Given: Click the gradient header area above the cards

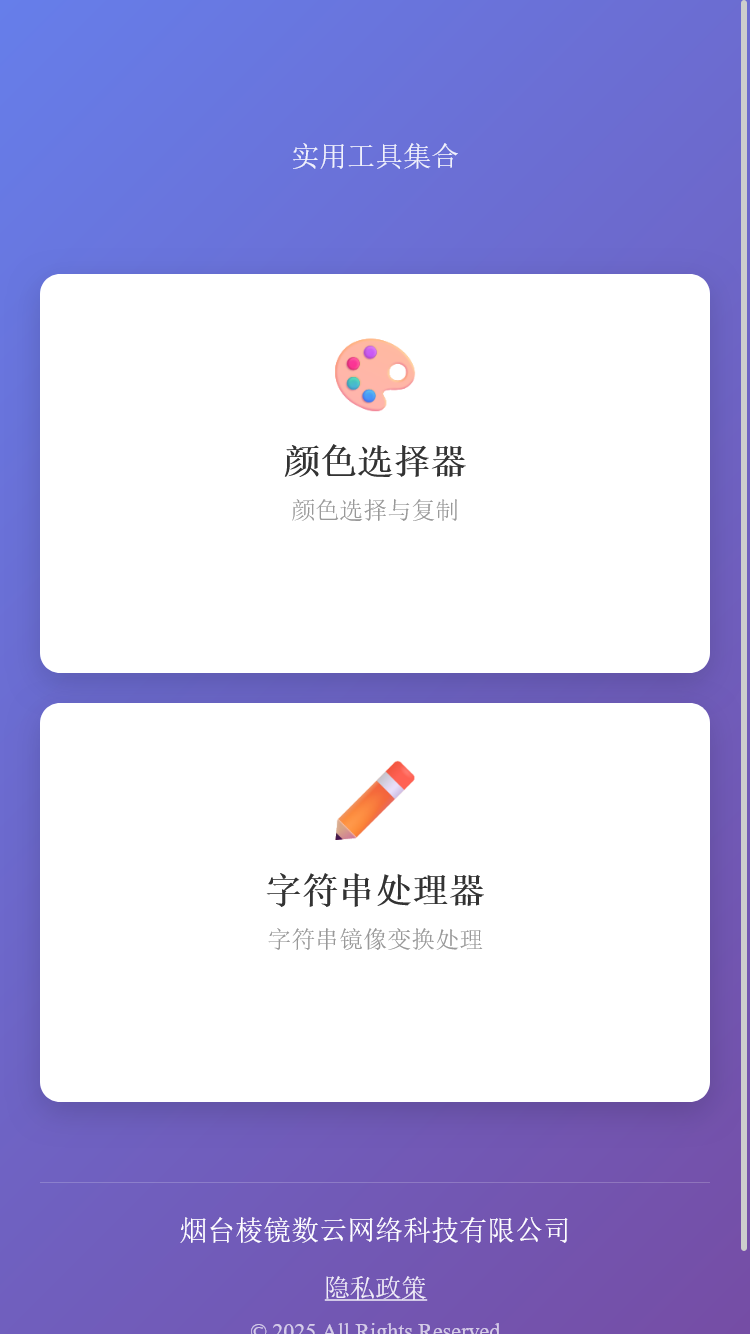Looking at the screenshot, I should [x=374, y=220].
